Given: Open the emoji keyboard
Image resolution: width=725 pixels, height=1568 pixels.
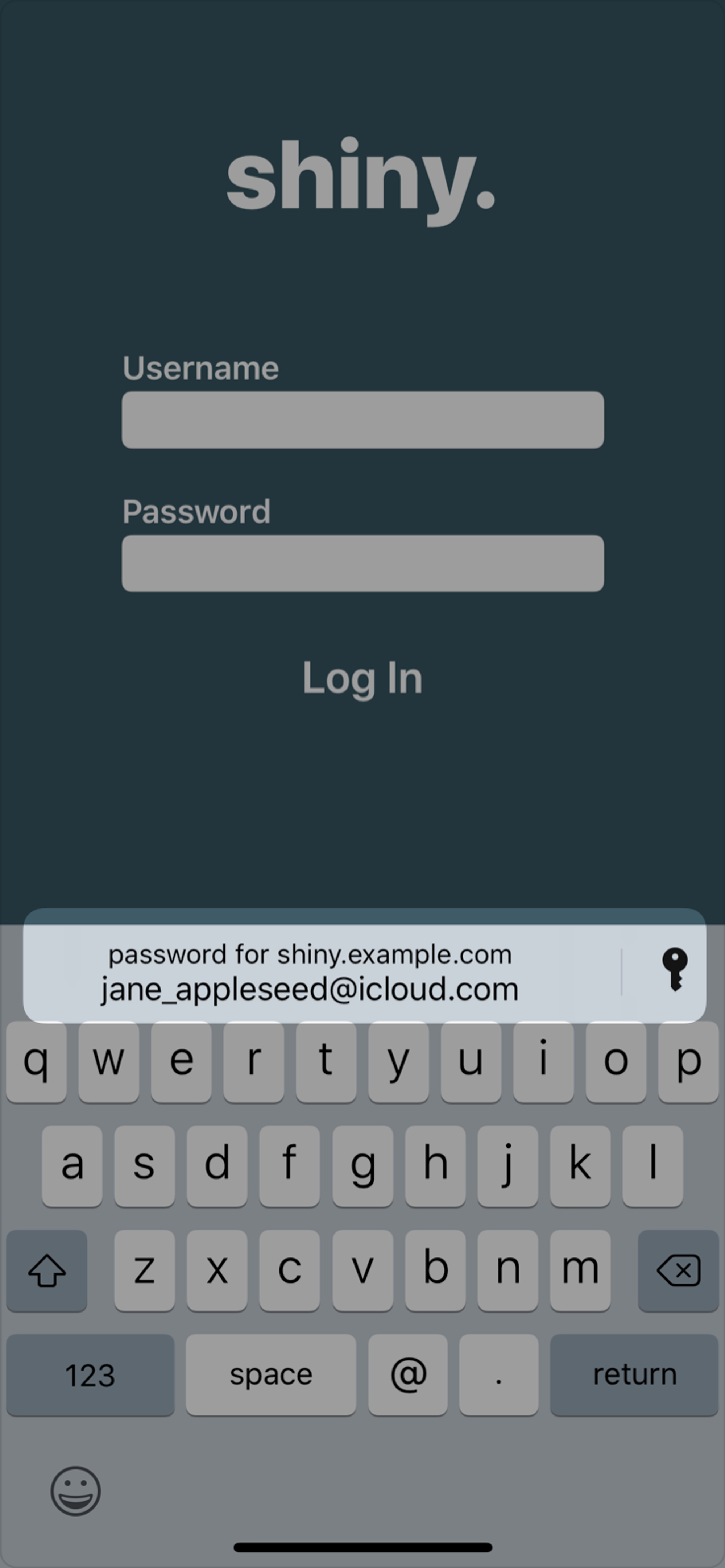Looking at the screenshot, I should tap(75, 1491).
